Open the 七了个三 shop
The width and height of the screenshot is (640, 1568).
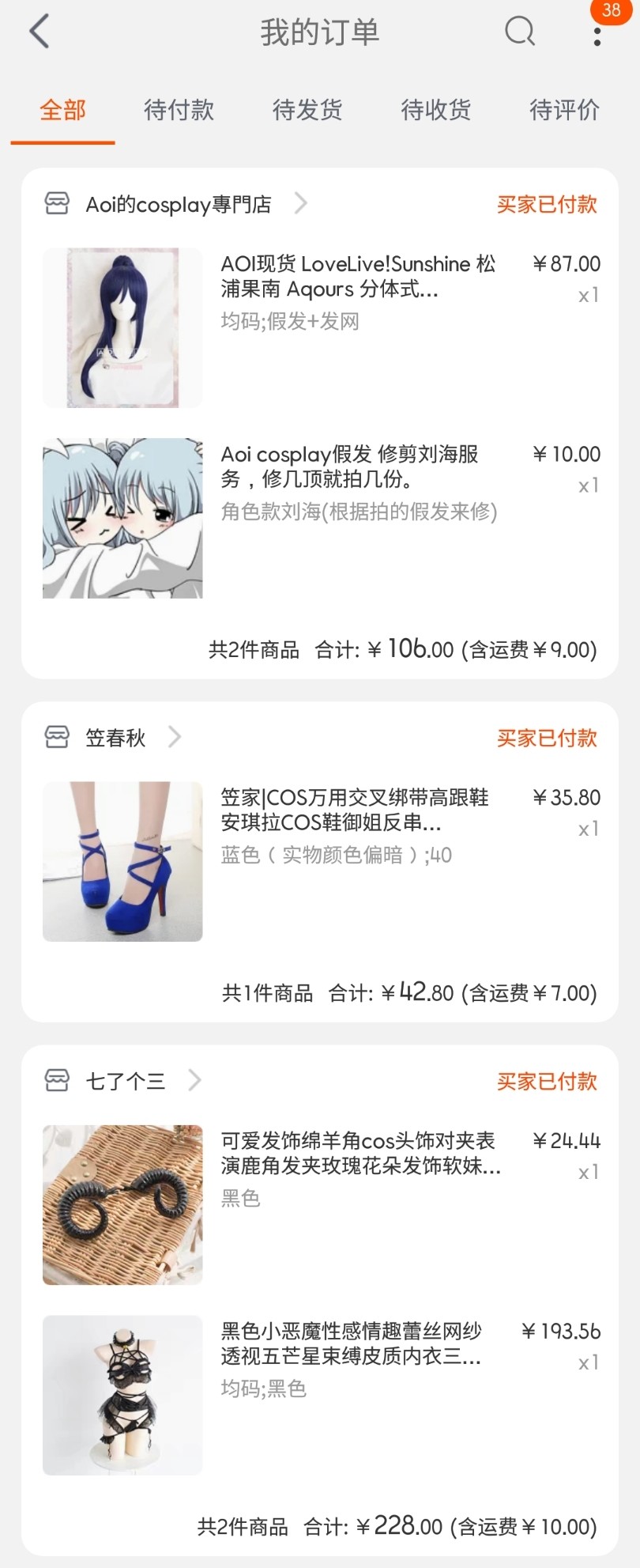tap(126, 1081)
